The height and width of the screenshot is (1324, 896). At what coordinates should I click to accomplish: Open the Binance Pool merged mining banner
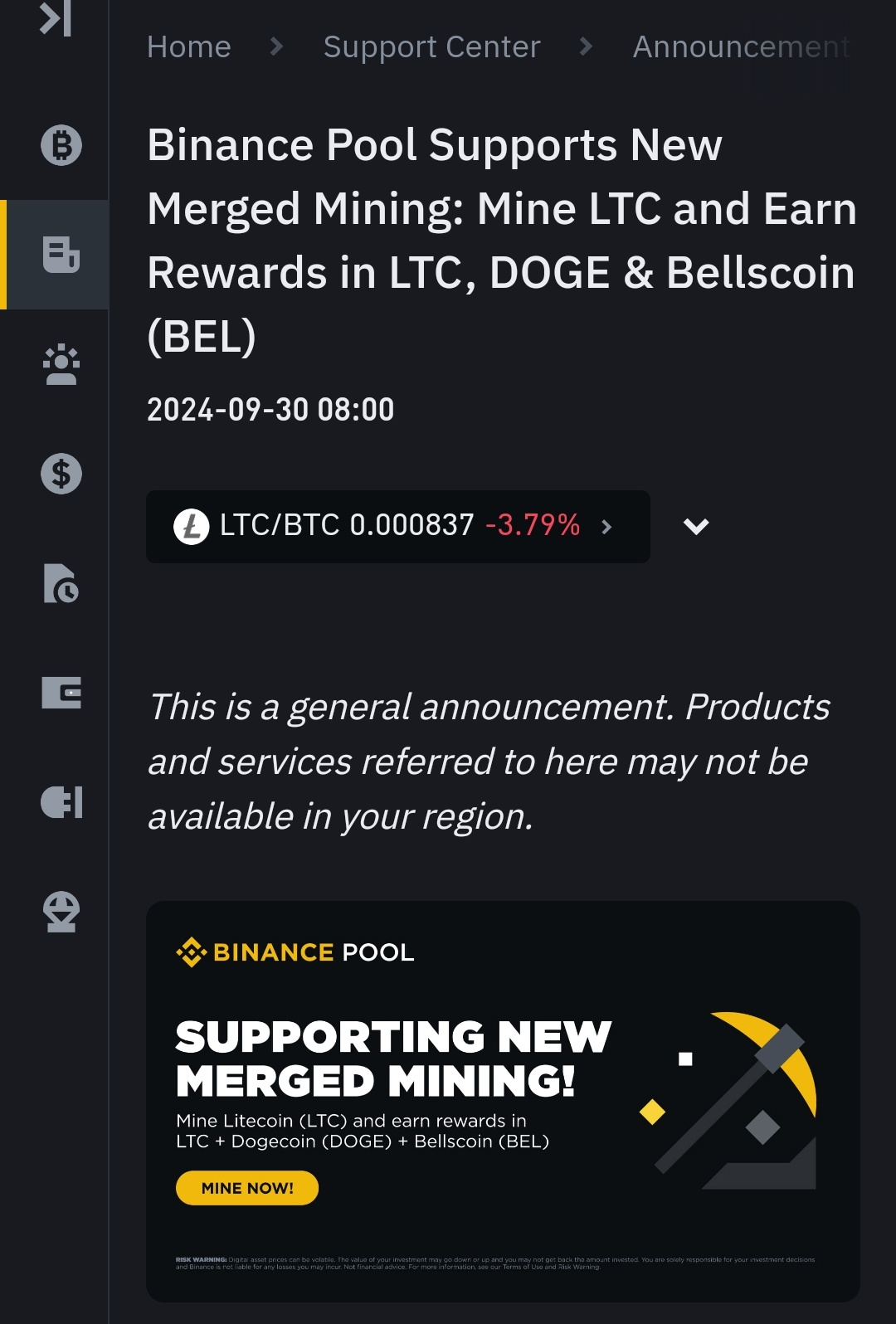coord(503,1100)
